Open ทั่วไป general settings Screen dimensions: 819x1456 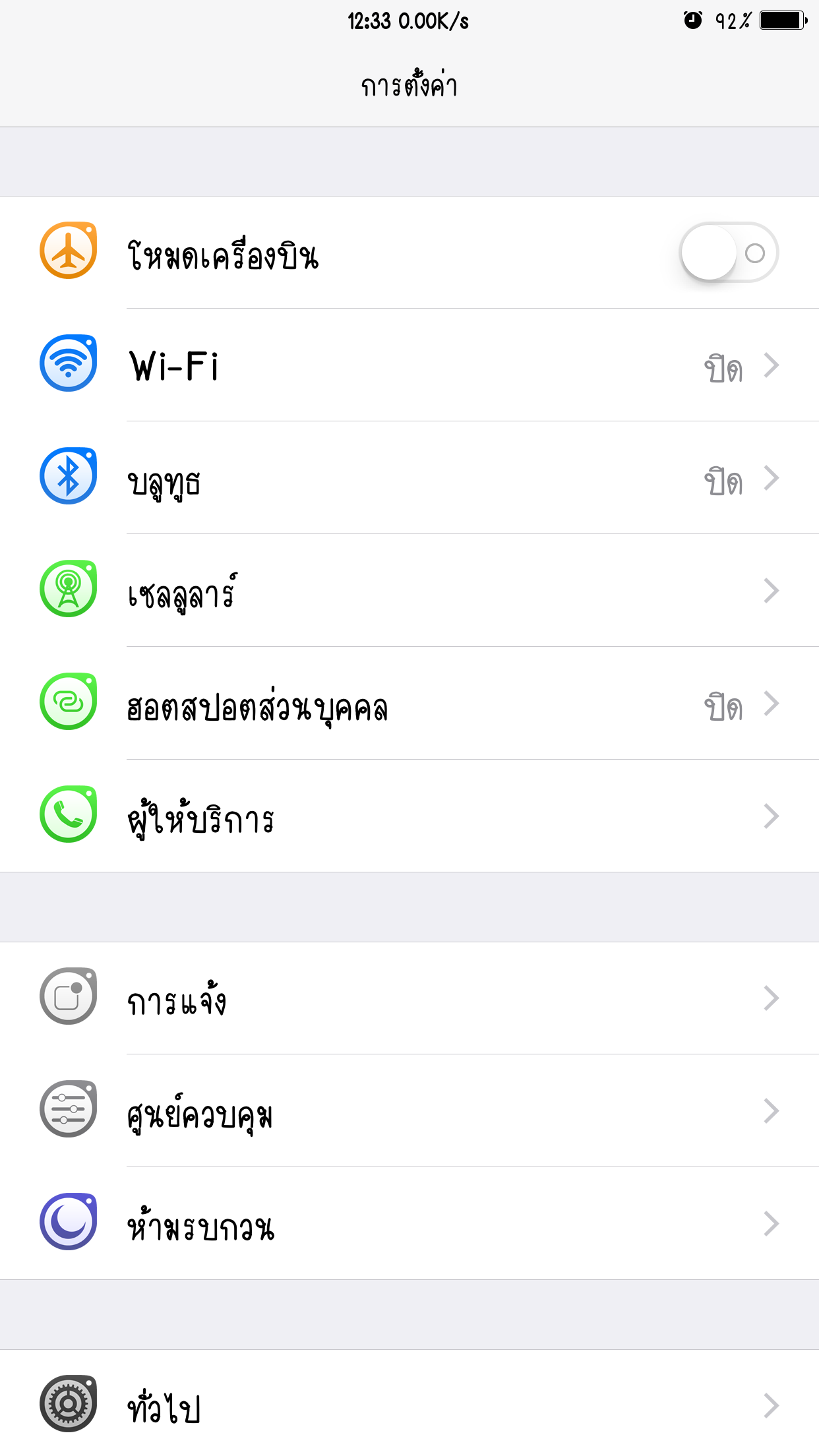point(409,1405)
